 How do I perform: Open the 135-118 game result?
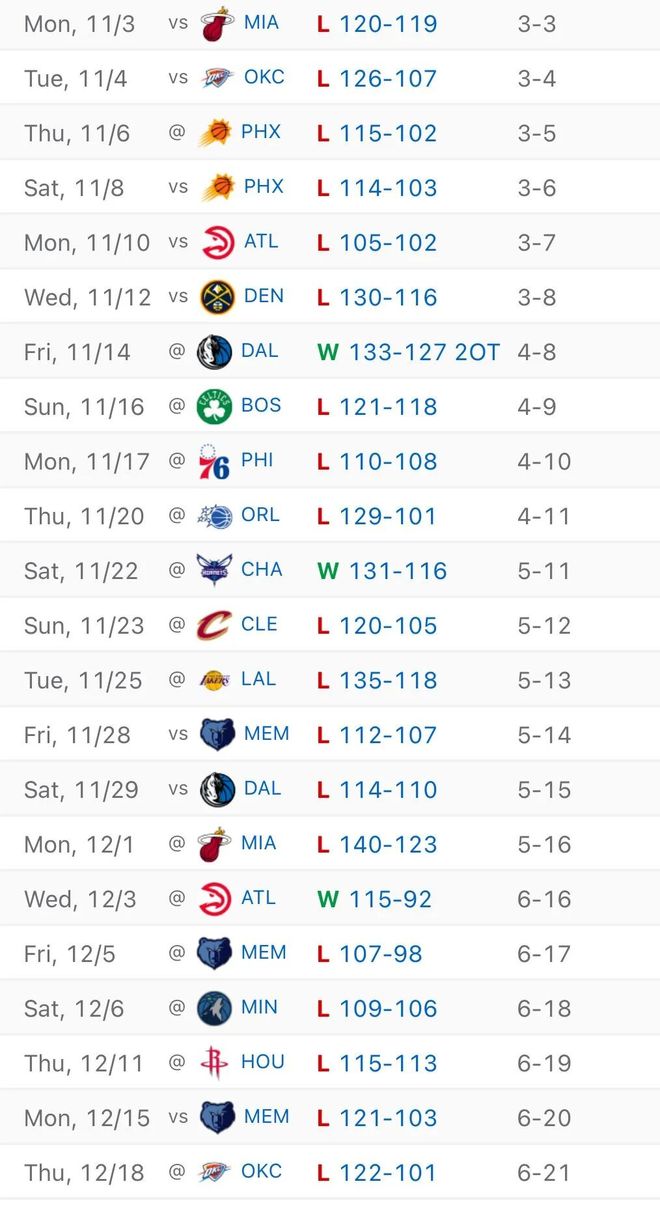click(x=388, y=680)
